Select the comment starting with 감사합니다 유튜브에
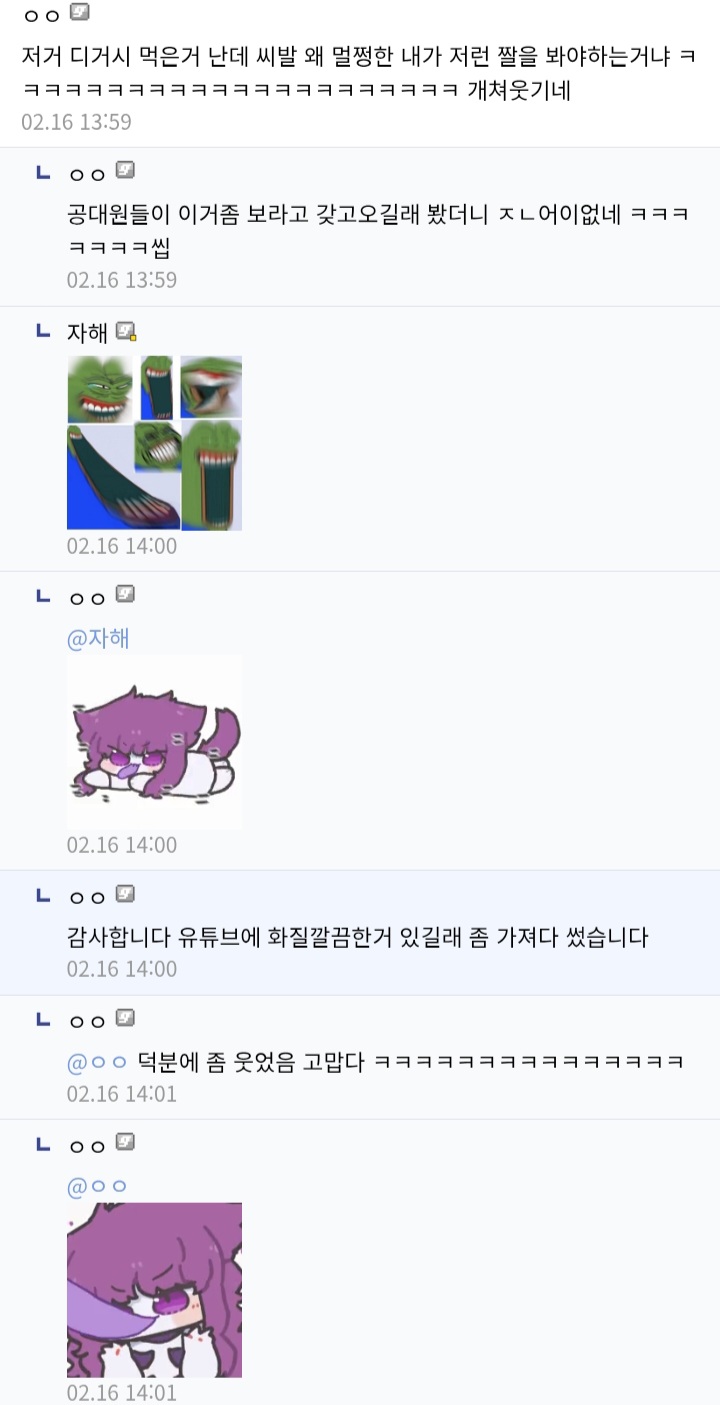Screen dimensions: 720x1405 click(357, 938)
